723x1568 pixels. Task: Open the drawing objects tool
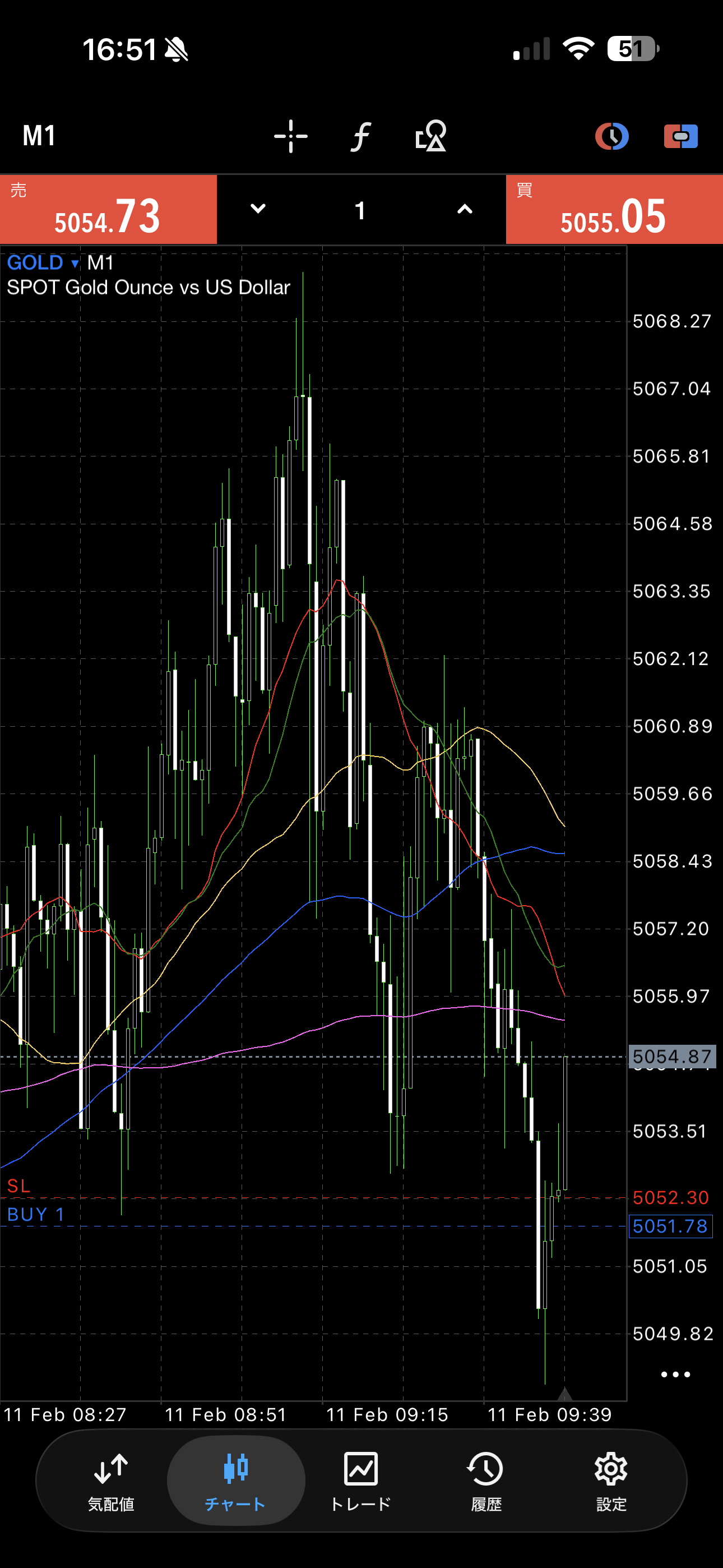431,136
